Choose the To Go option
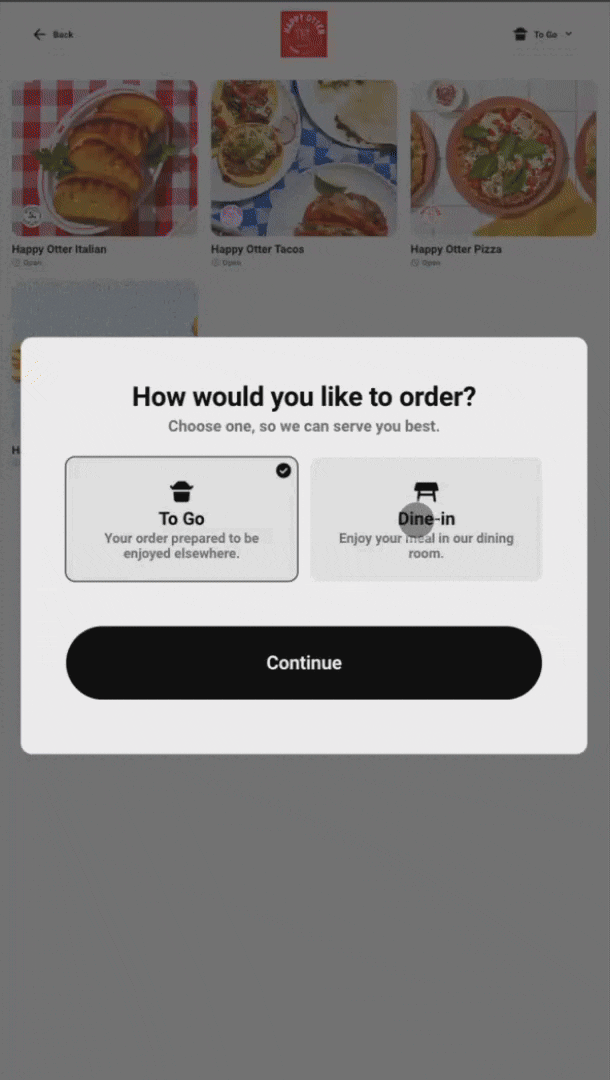The width and height of the screenshot is (610, 1080). tap(181, 519)
